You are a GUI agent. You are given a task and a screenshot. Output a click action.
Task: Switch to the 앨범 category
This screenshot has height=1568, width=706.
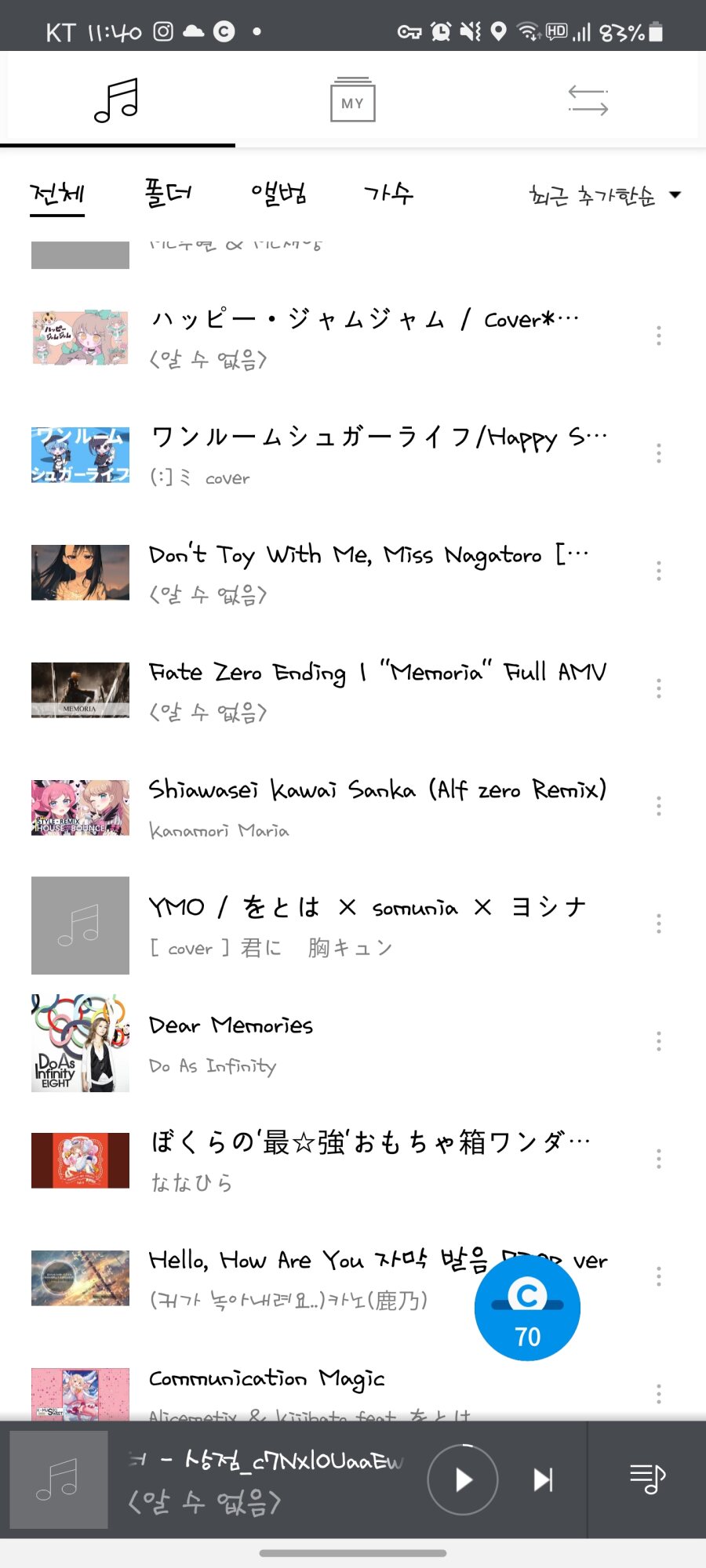pos(278,194)
